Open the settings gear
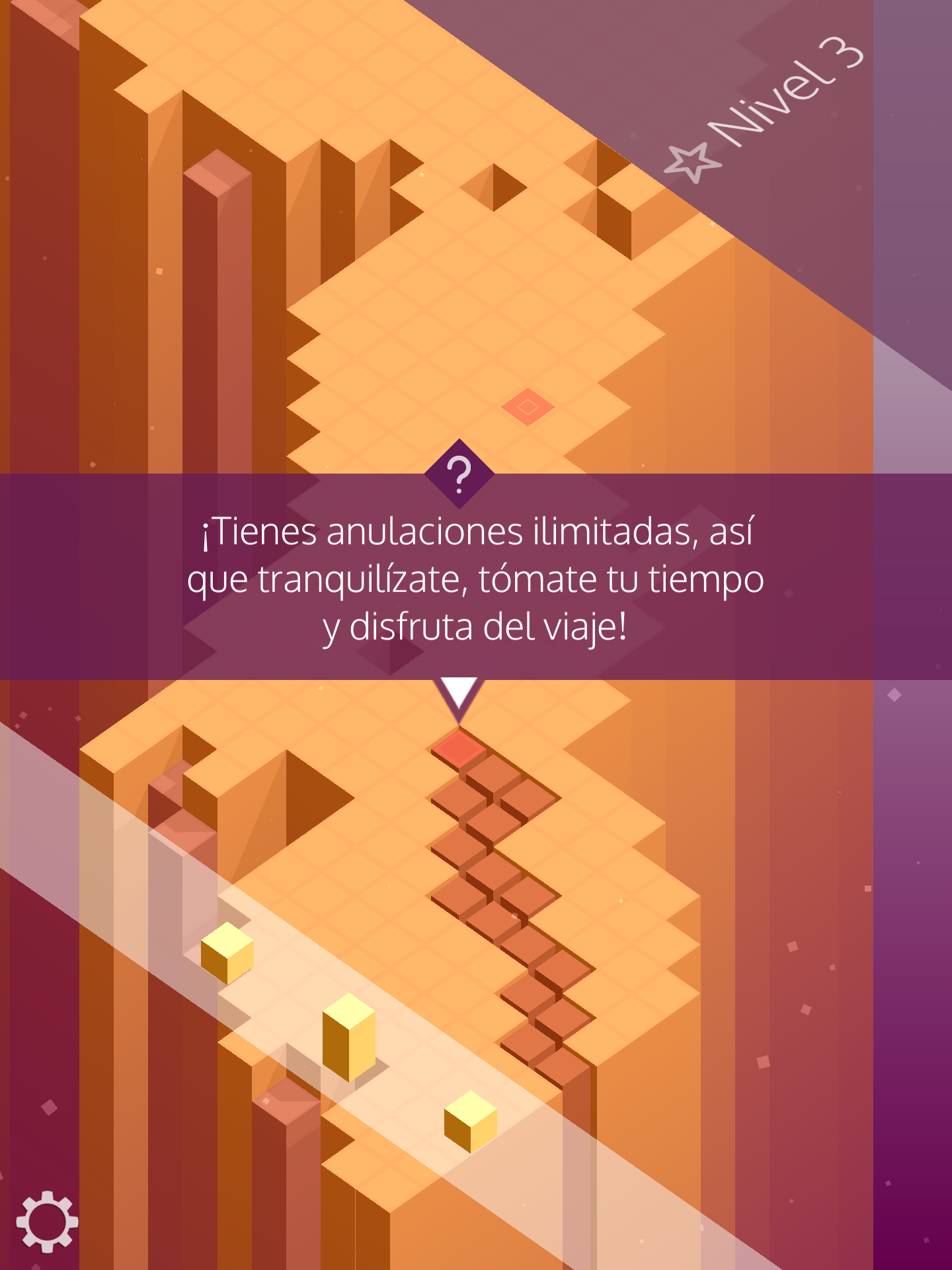The width and height of the screenshot is (952, 1270). pyautogui.click(x=46, y=1222)
